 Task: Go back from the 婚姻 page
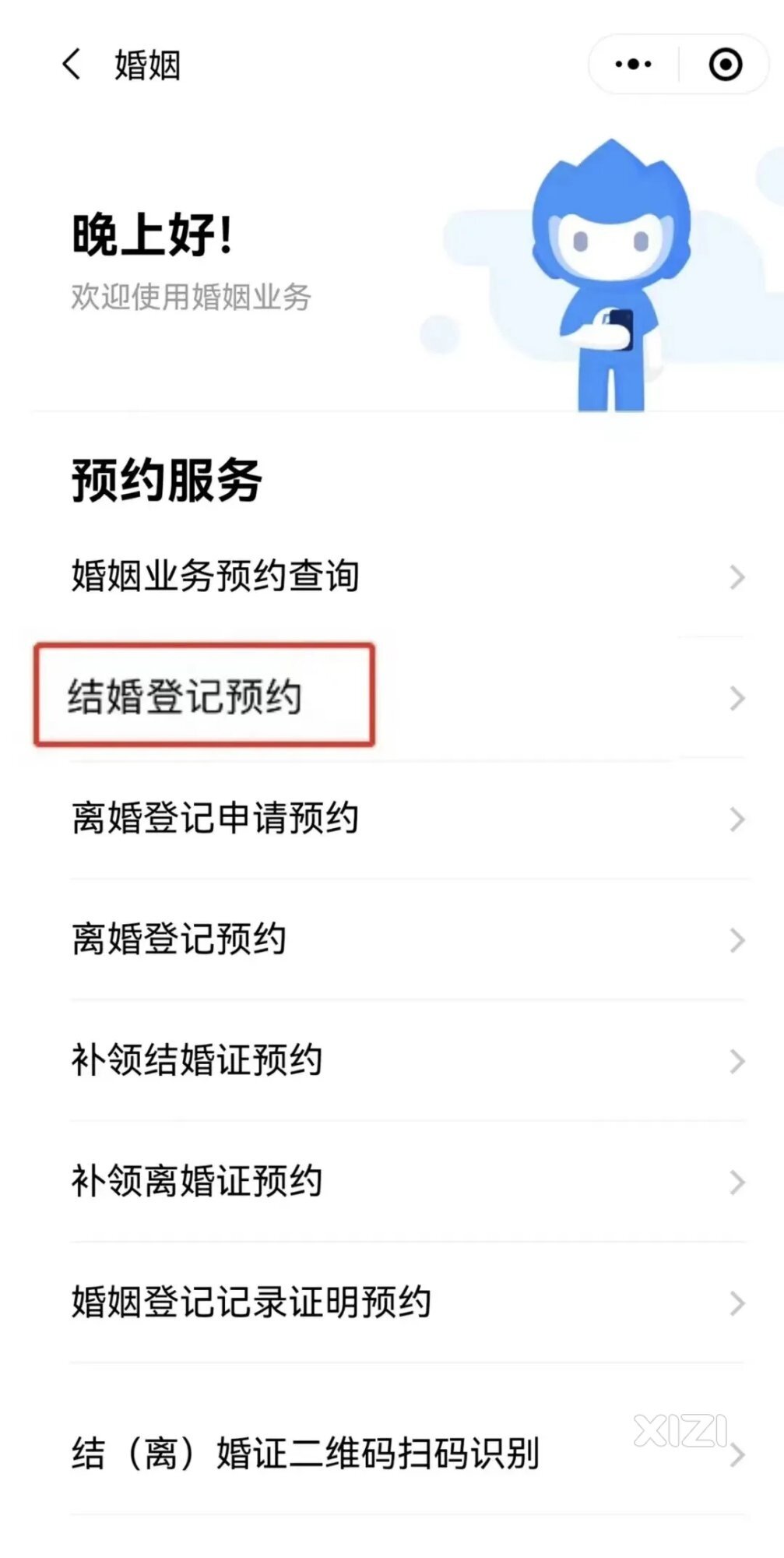[x=72, y=65]
